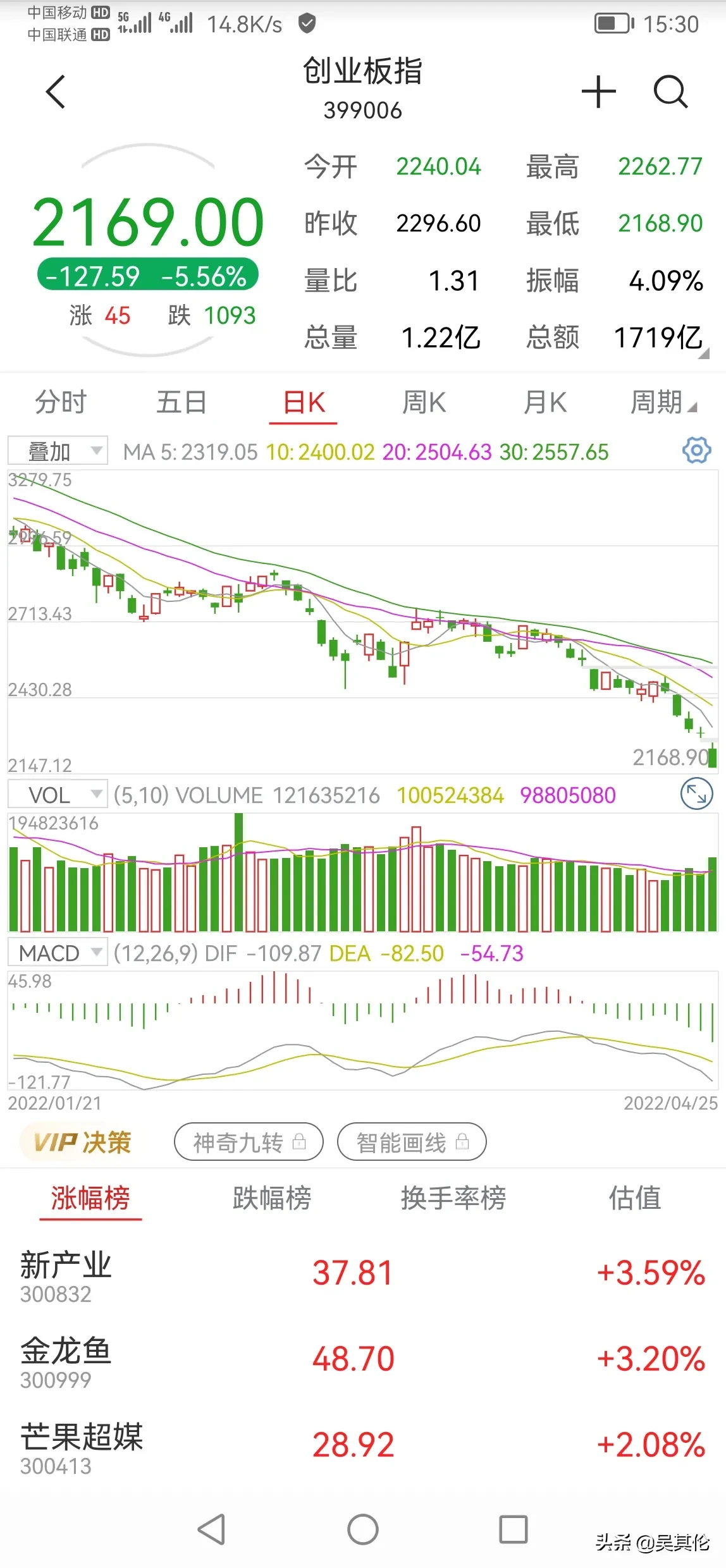Viewport: 726px width, 1568px height.
Task: Expand chart to full screen
Action: coord(696,794)
